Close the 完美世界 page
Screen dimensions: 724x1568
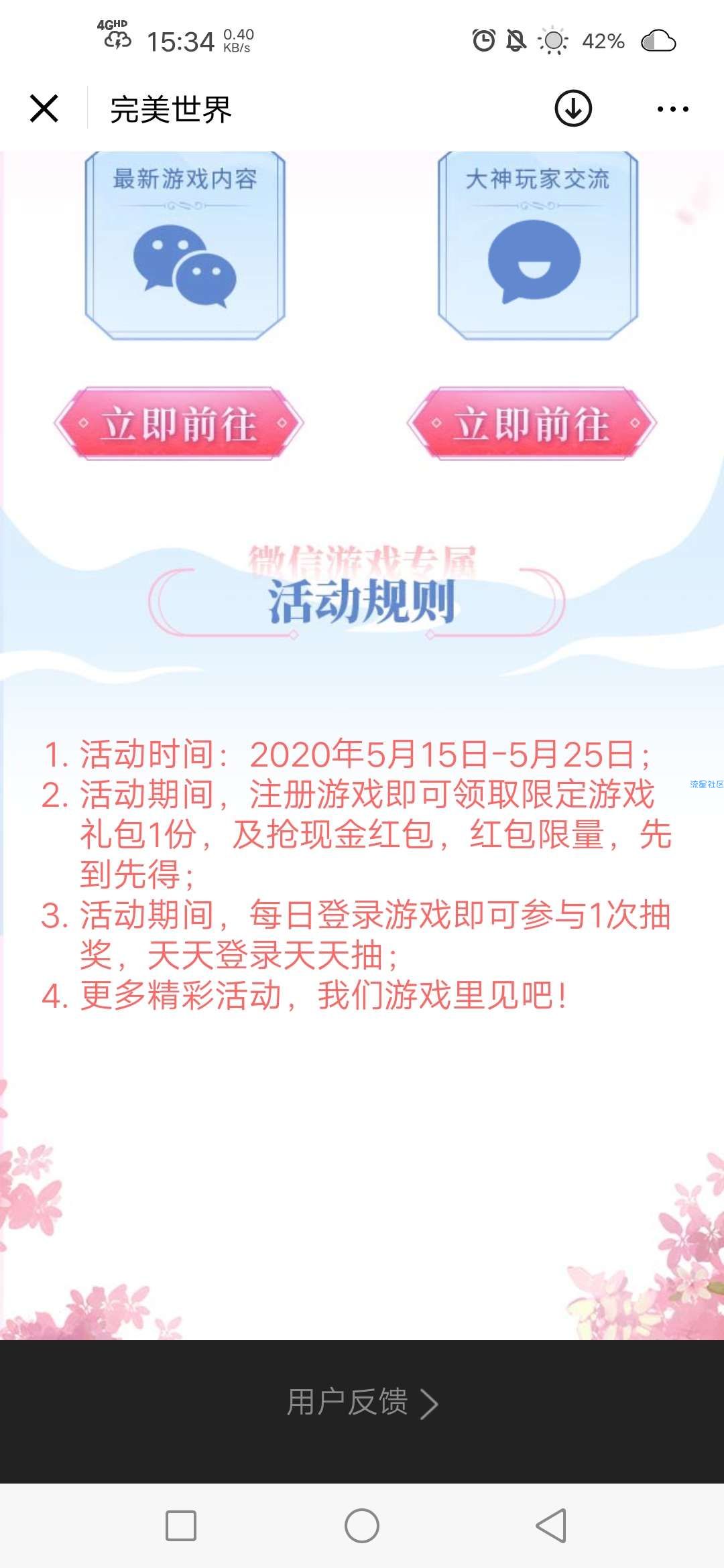(44, 109)
